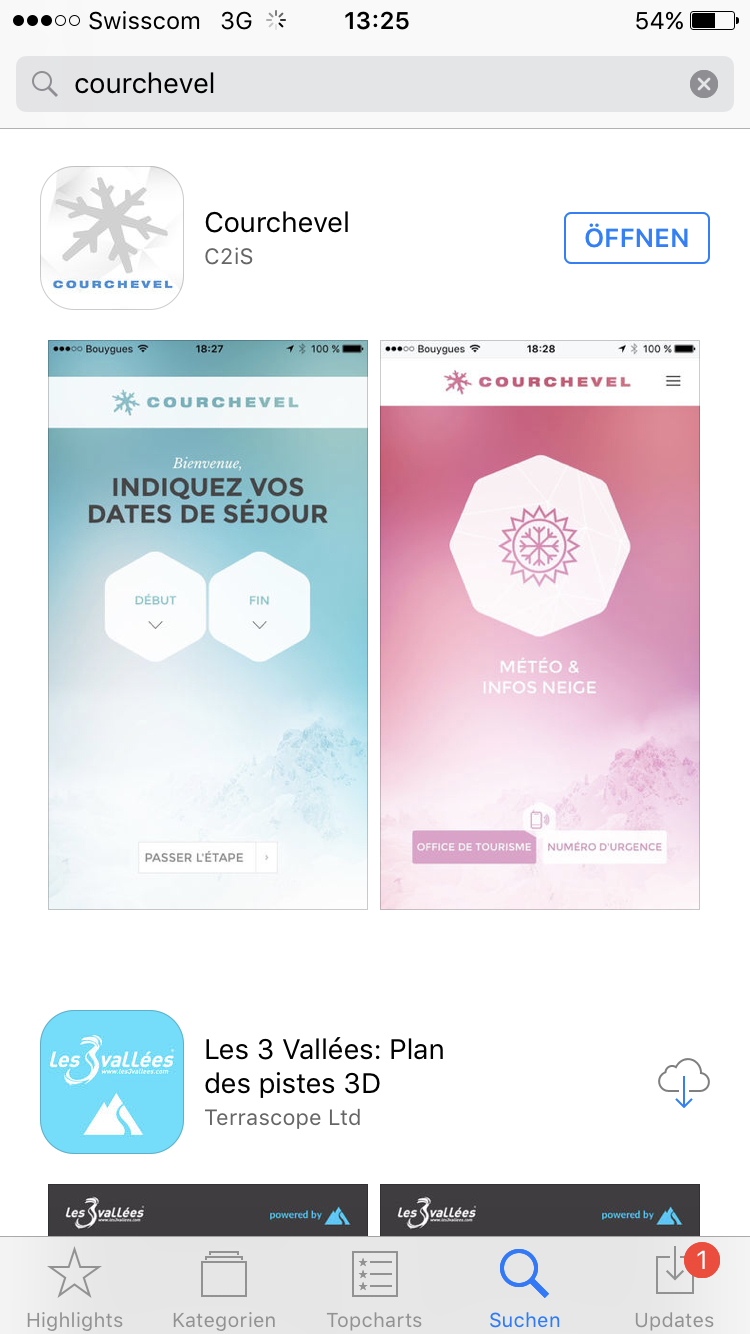The height and width of the screenshot is (1334, 750).
Task: Go to the Updates tab
Action: 674,1290
